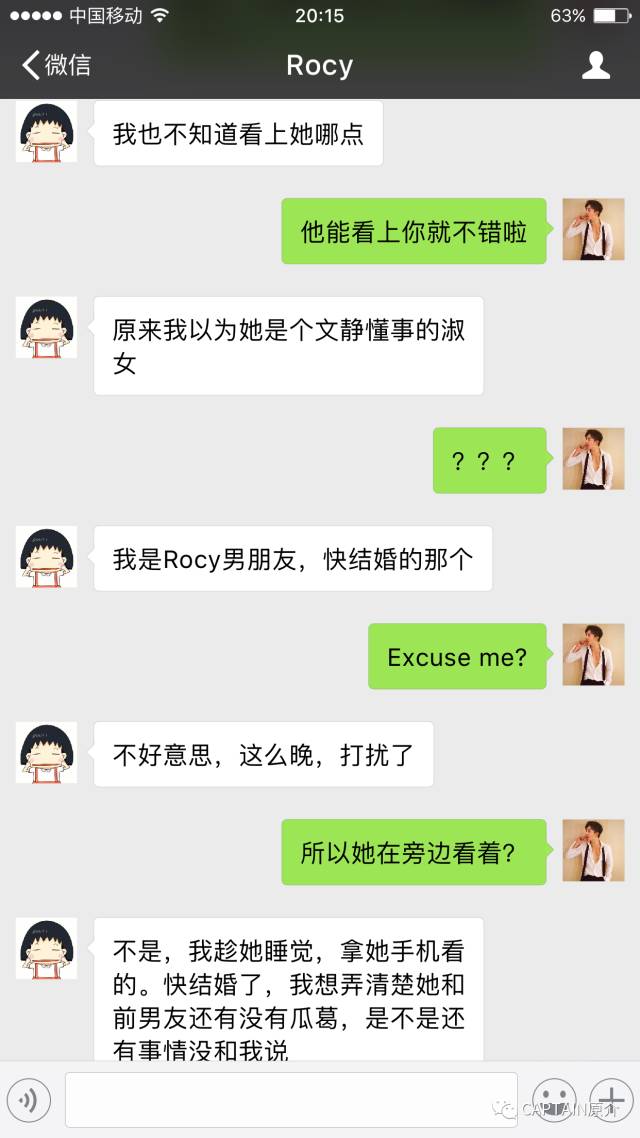Go back to the 微信 chat list

(x=56, y=66)
